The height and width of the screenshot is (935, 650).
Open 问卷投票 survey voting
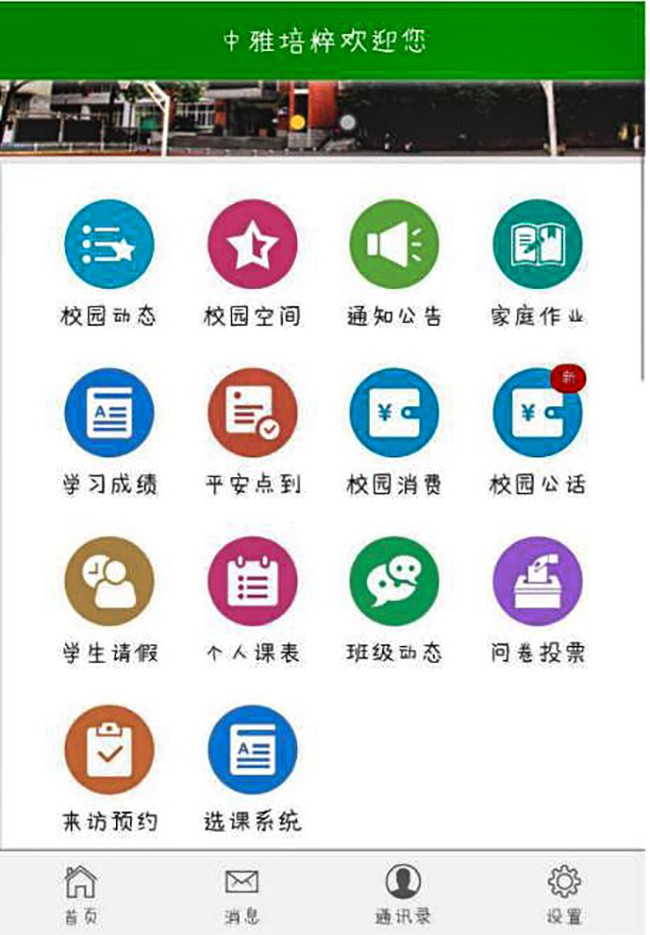coord(537,582)
